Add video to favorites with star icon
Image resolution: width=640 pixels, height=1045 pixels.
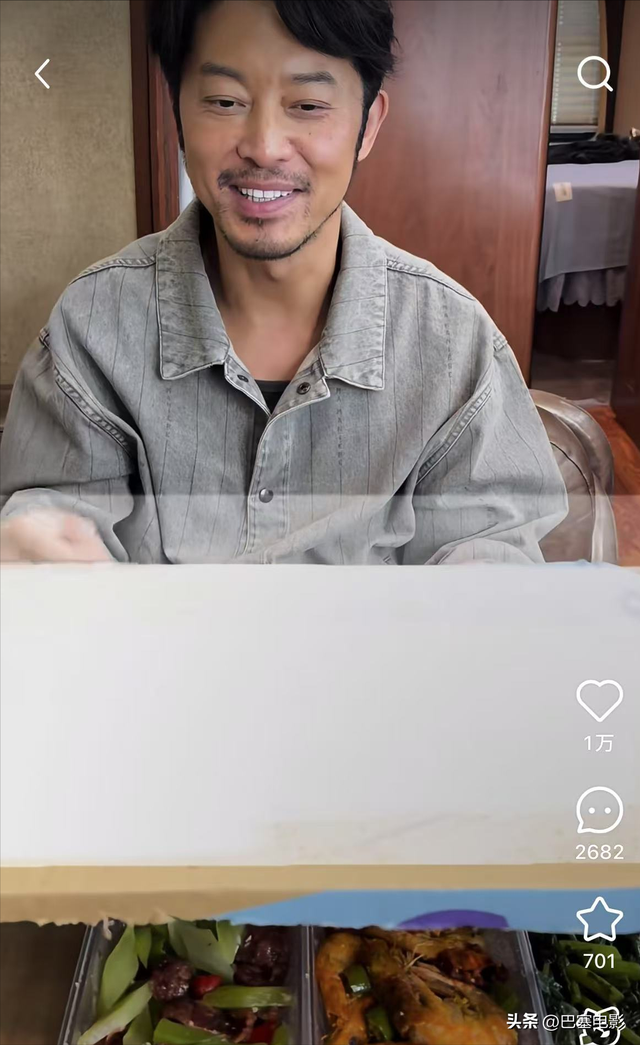click(x=599, y=919)
